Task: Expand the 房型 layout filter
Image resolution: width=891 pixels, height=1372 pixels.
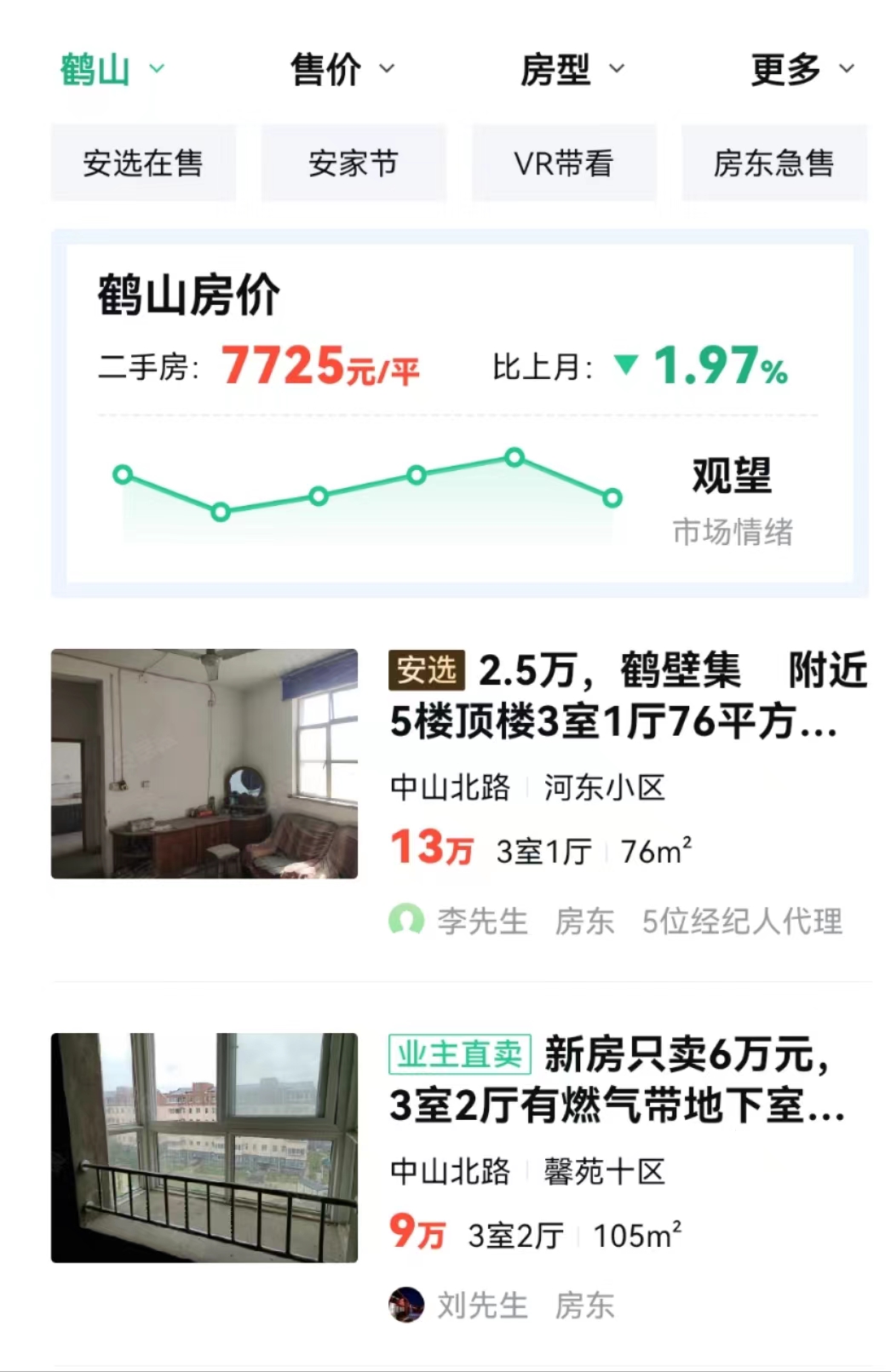Action: 572,70
